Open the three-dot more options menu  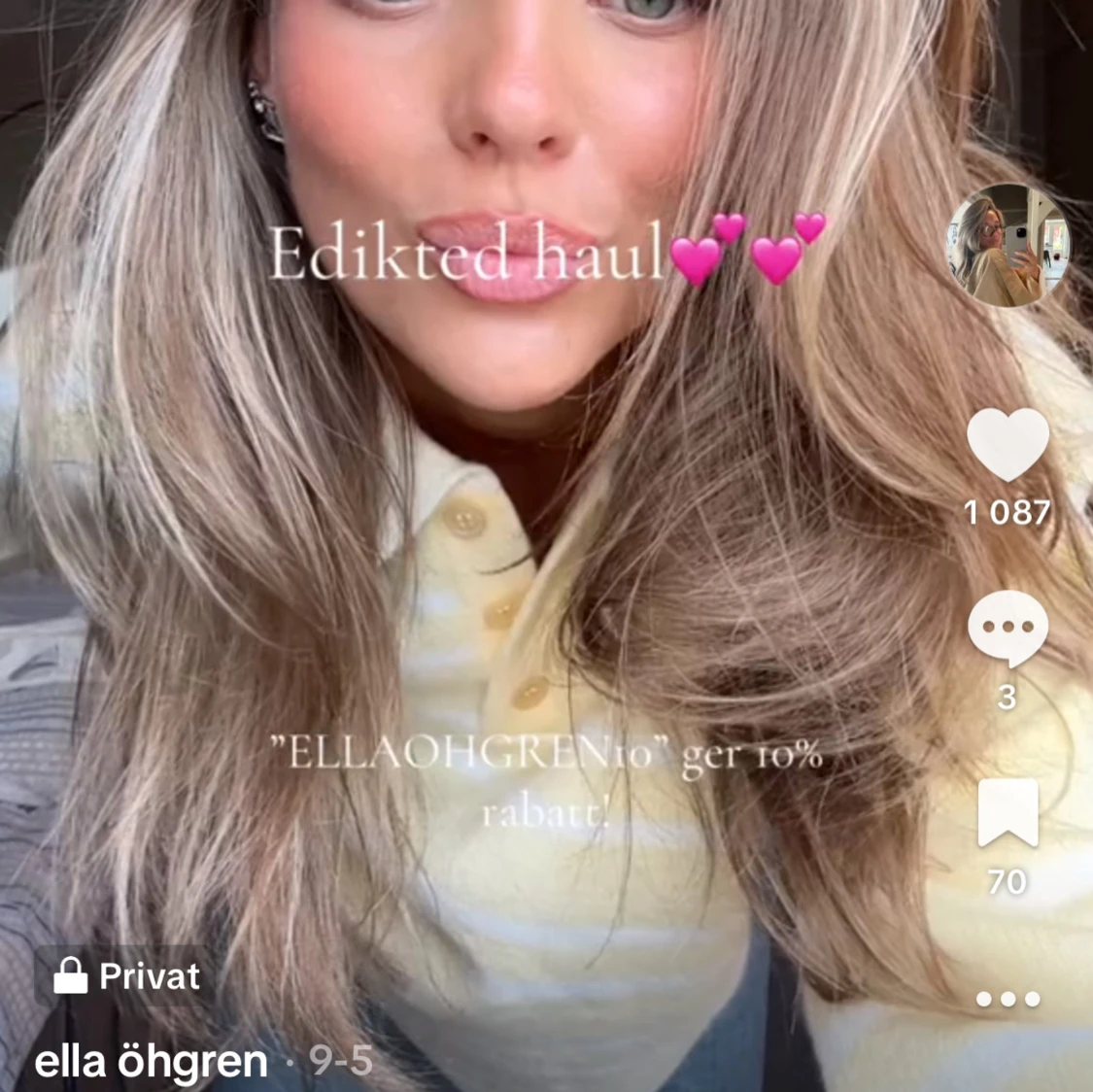coord(1008,999)
